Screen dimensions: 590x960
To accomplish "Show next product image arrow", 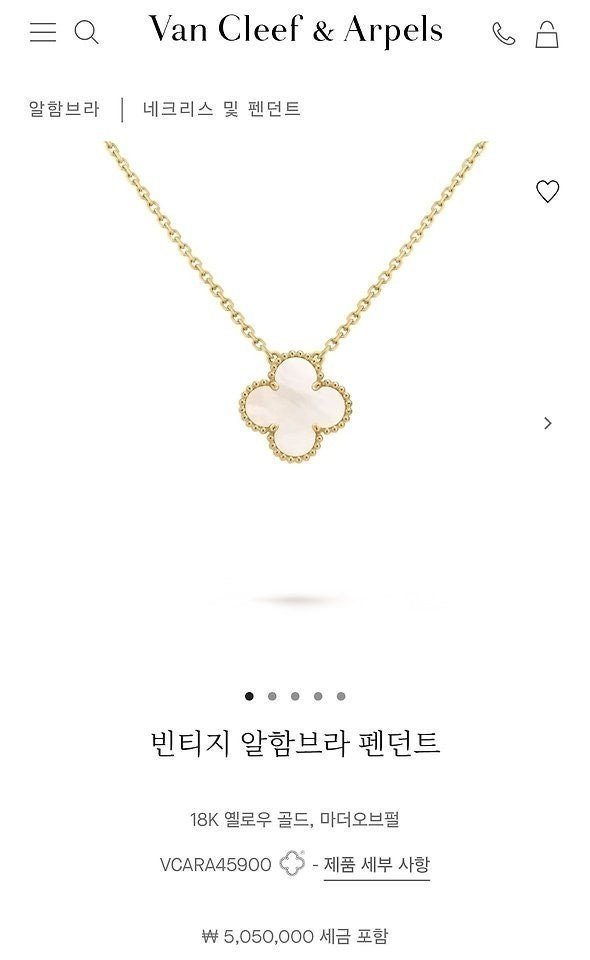I will click(548, 423).
